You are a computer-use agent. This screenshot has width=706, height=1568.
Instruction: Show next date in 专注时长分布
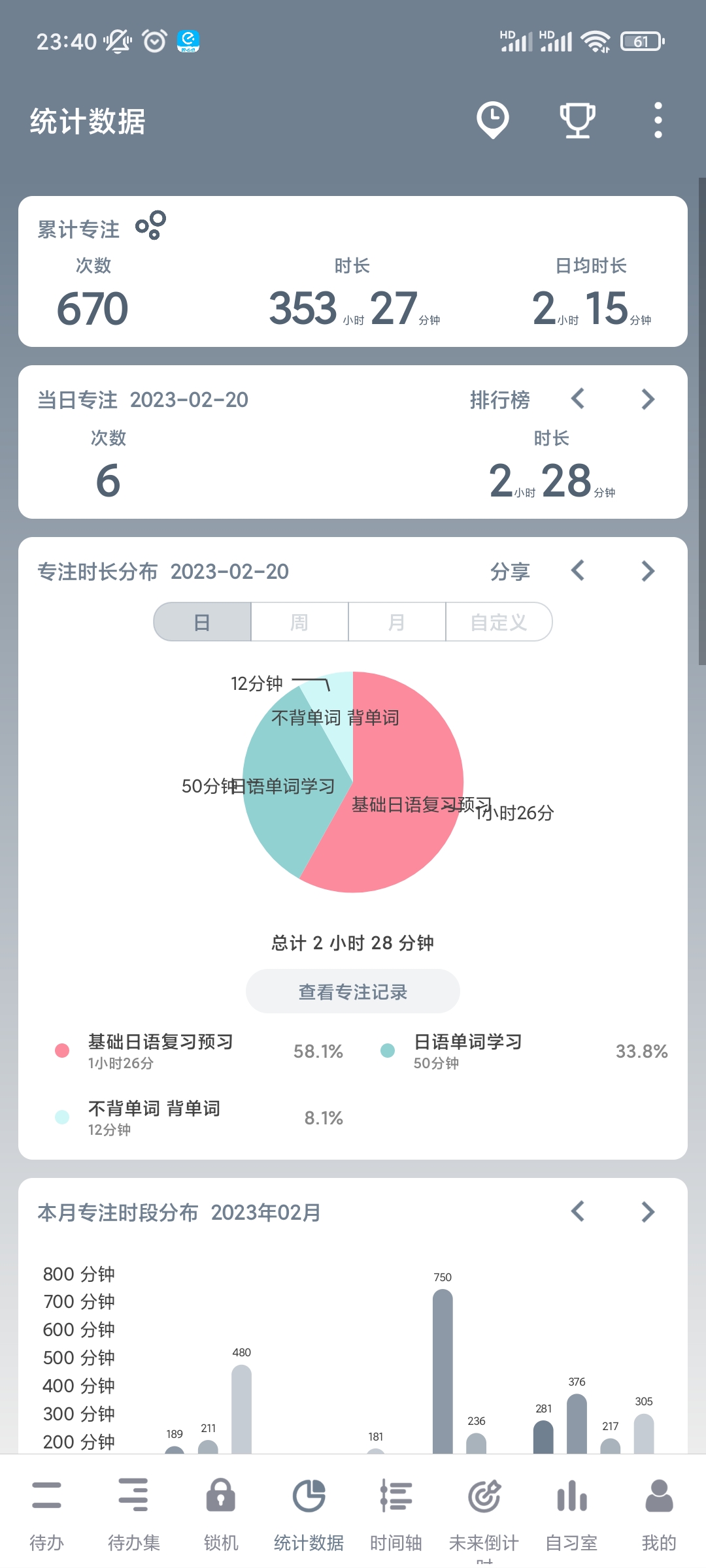648,571
